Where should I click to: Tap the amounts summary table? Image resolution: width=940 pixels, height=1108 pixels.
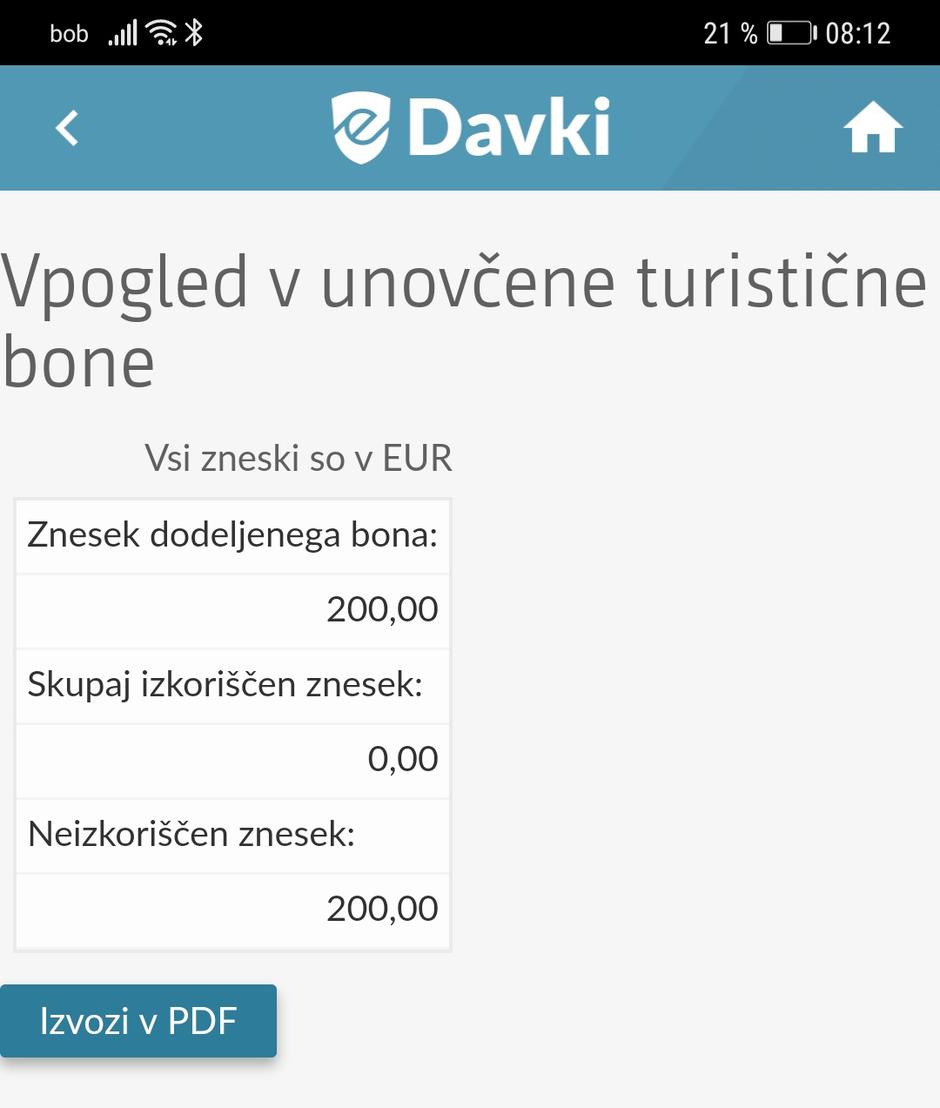pos(232,722)
